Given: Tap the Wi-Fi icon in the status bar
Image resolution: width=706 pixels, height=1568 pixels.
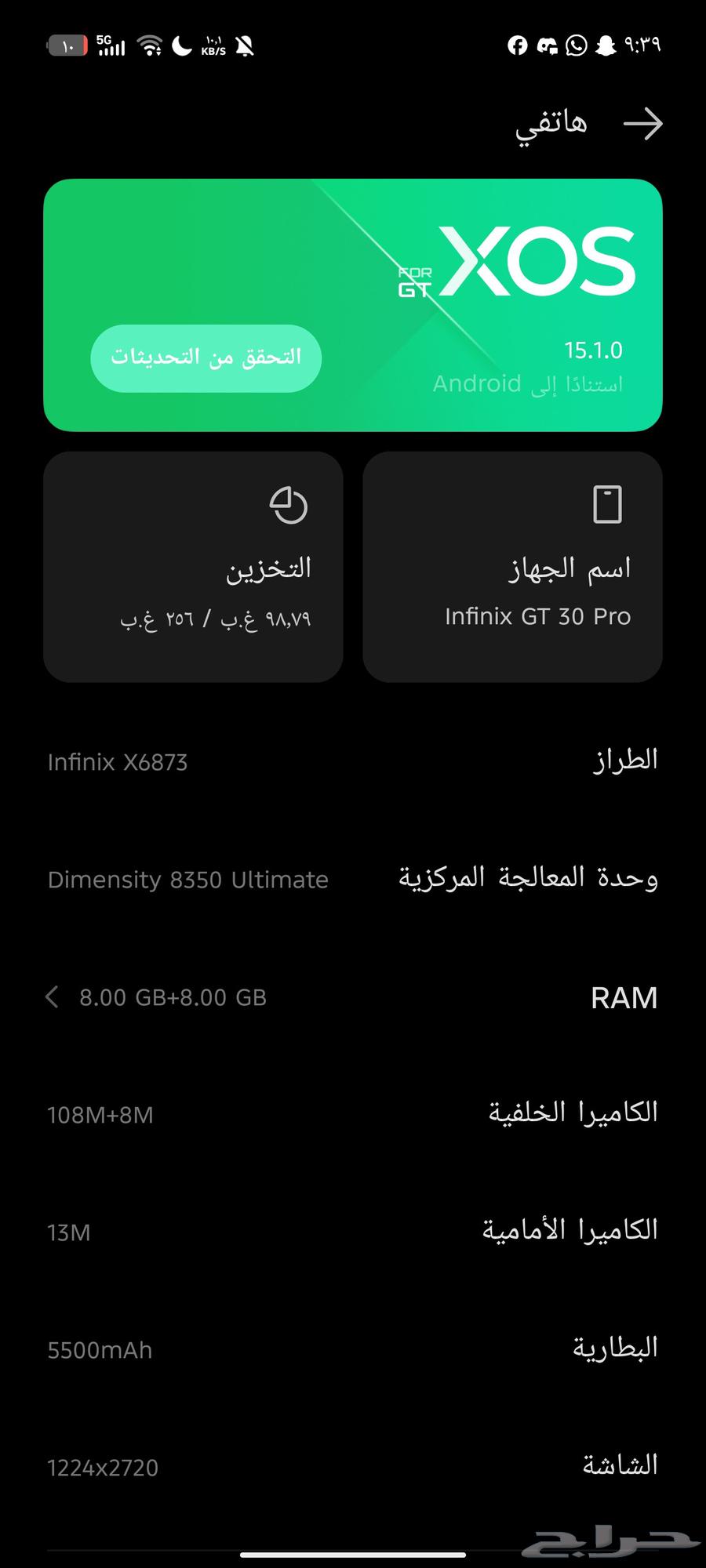Looking at the screenshot, I should (151, 46).
